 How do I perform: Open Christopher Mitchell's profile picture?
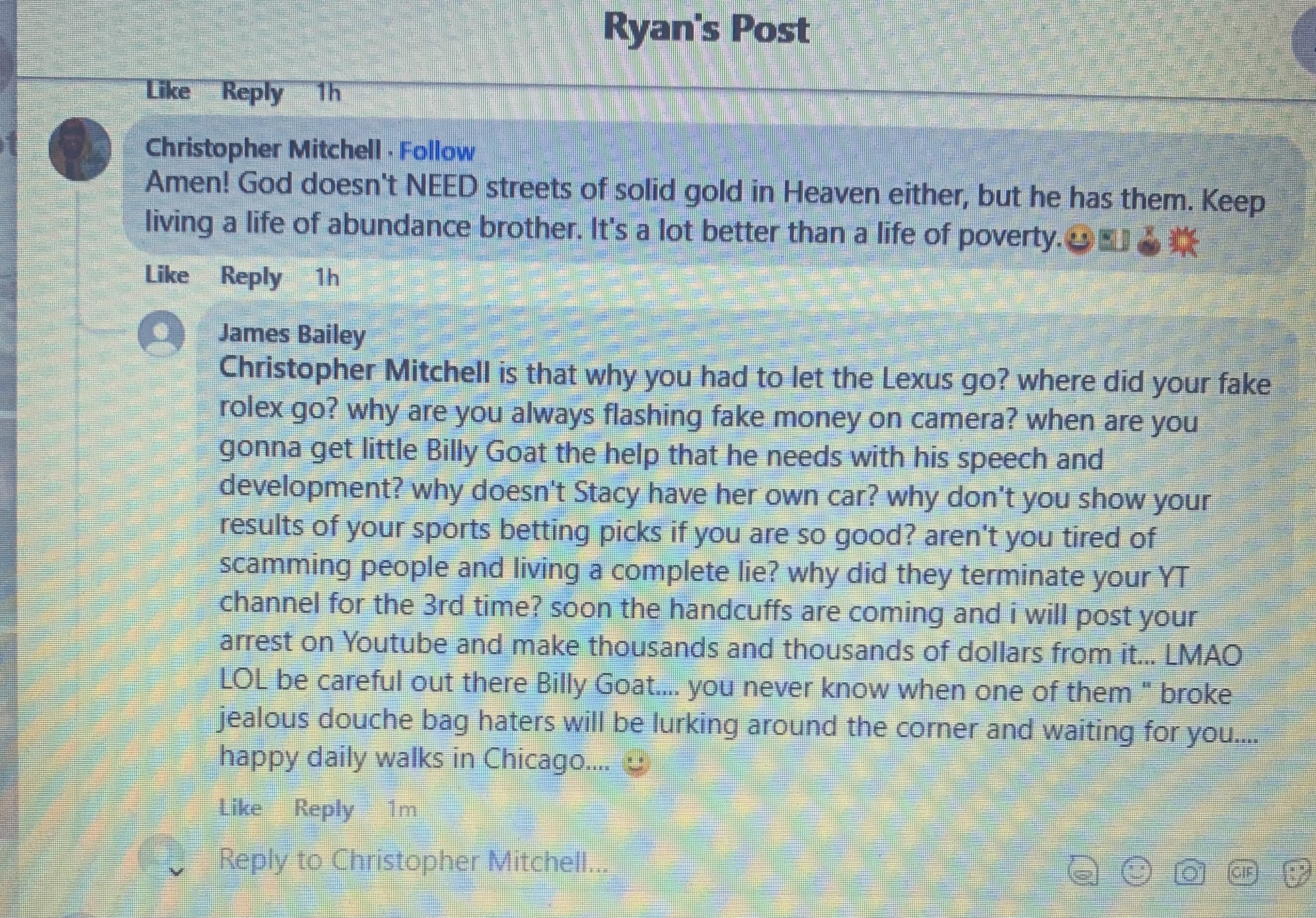point(79,150)
